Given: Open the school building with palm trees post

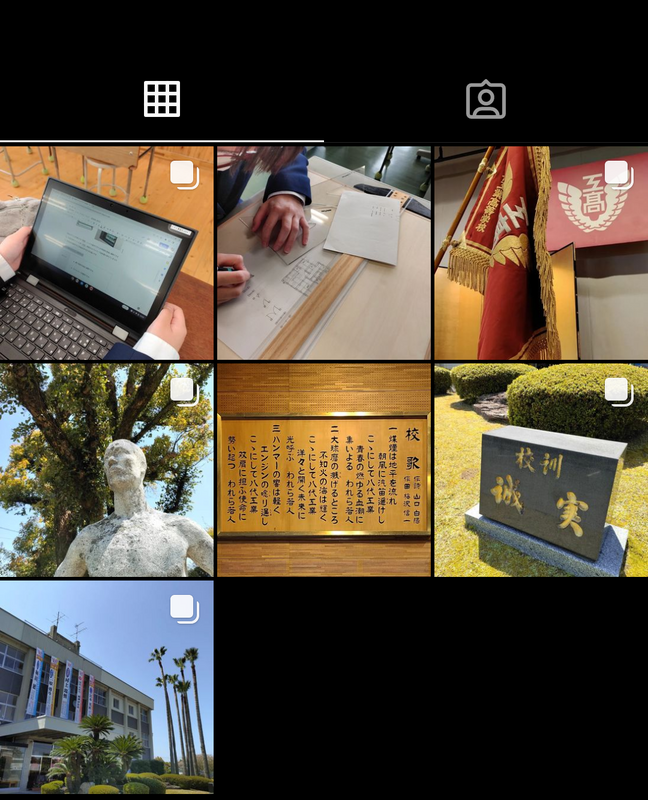Looking at the screenshot, I should coord(106,687).
